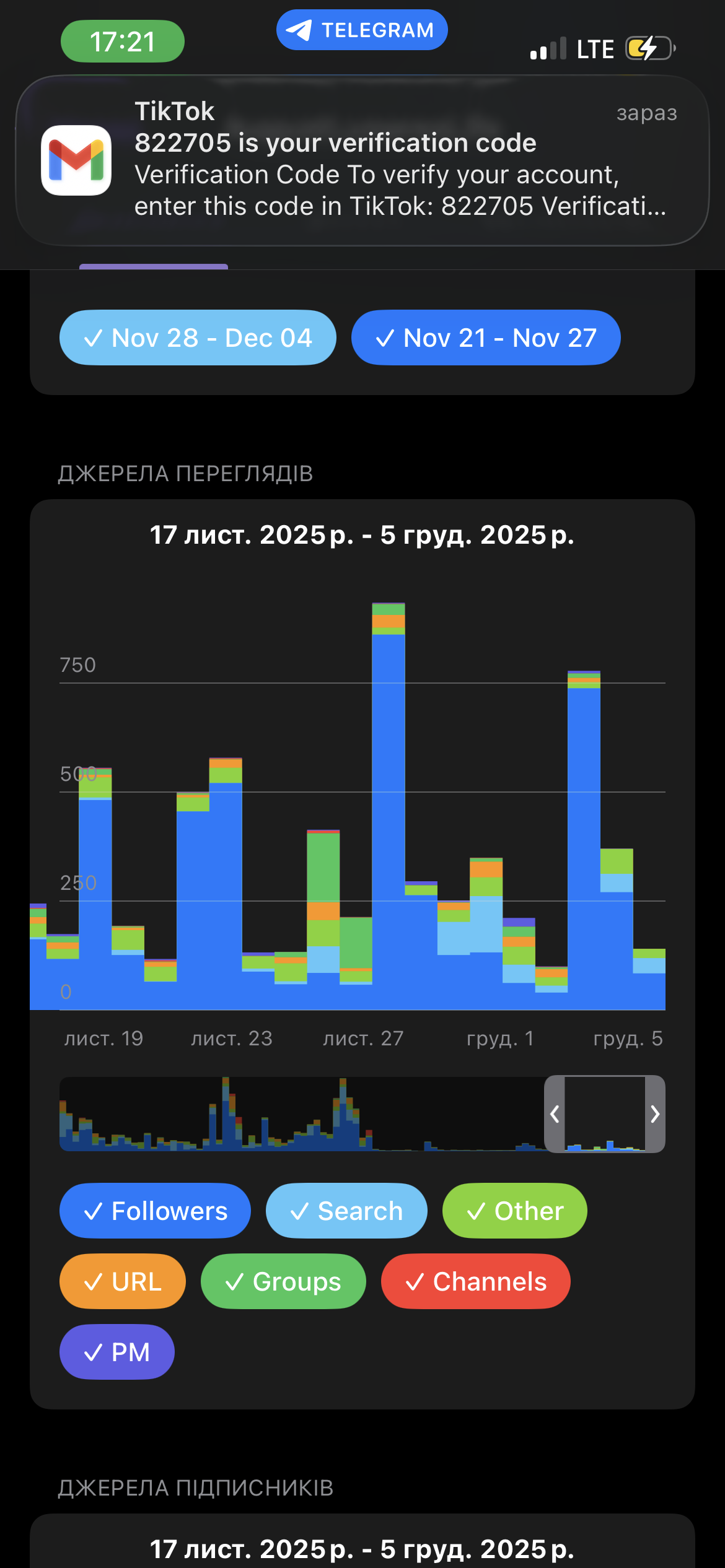Return to Telegram via the status pill
The height and width of the screenshot is (1568, 725).
362,30
